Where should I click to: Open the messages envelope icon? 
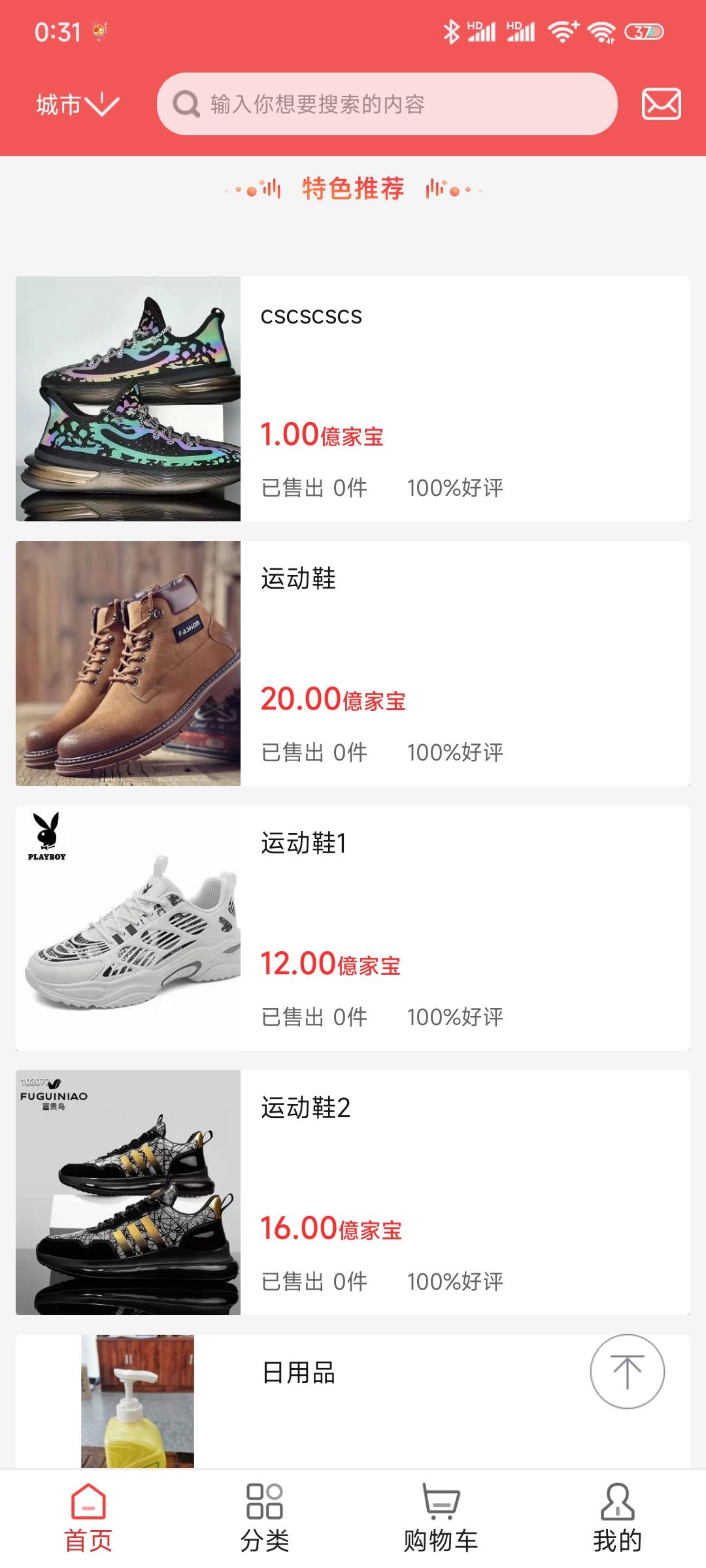[x=661, y=105]
